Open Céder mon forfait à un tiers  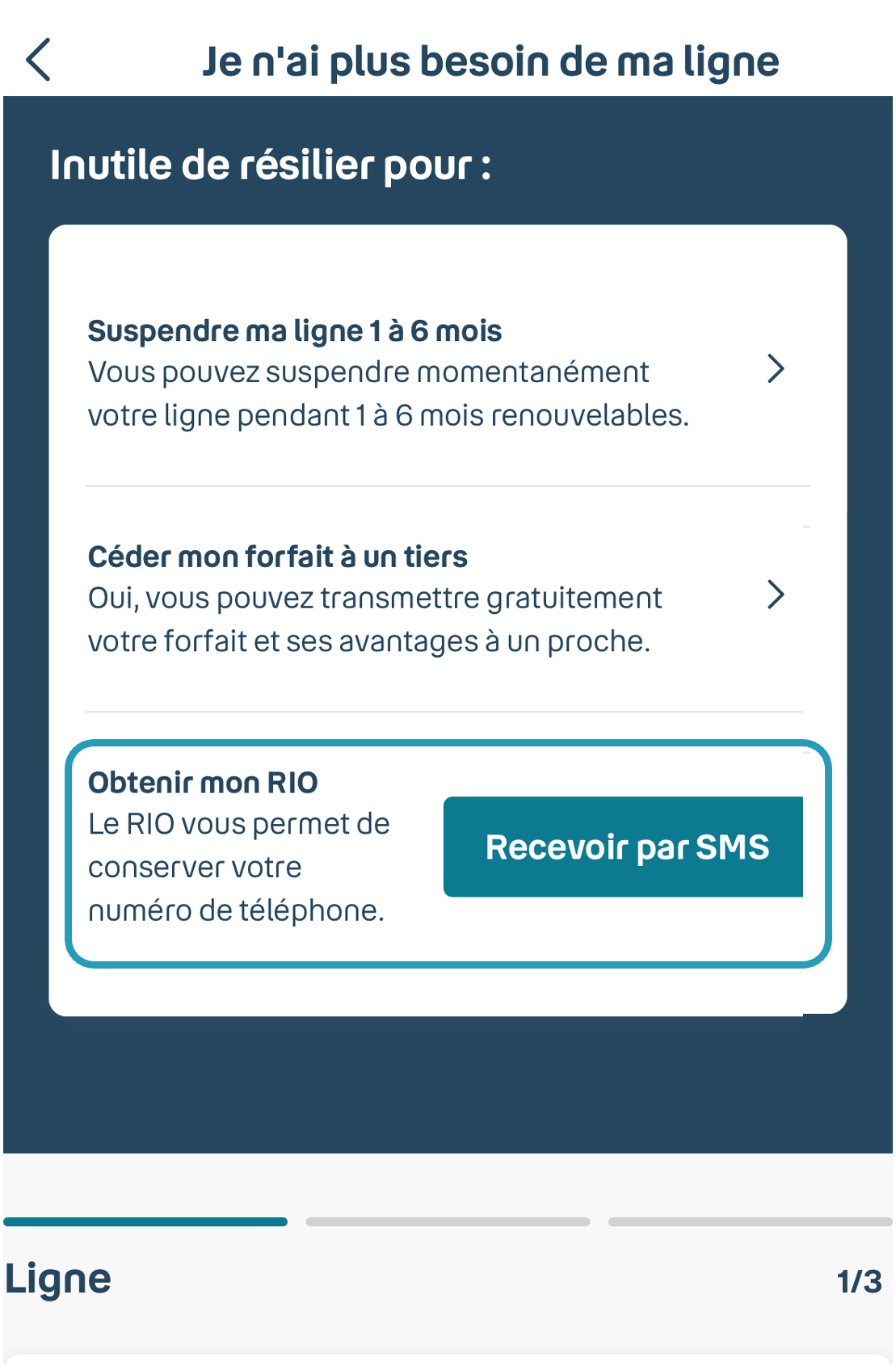pos(436,598)
